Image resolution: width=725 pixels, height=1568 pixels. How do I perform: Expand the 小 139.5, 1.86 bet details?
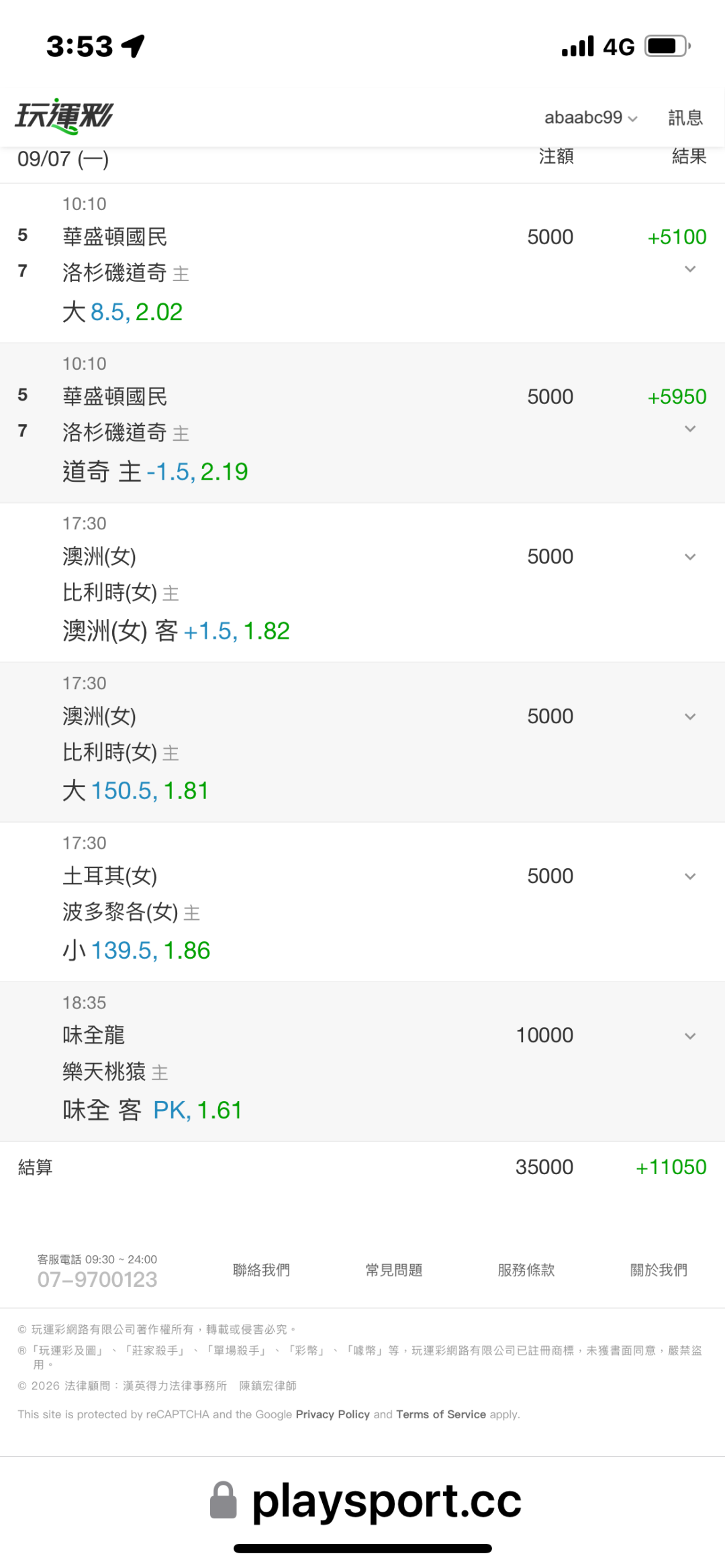[x=690, y=876]
